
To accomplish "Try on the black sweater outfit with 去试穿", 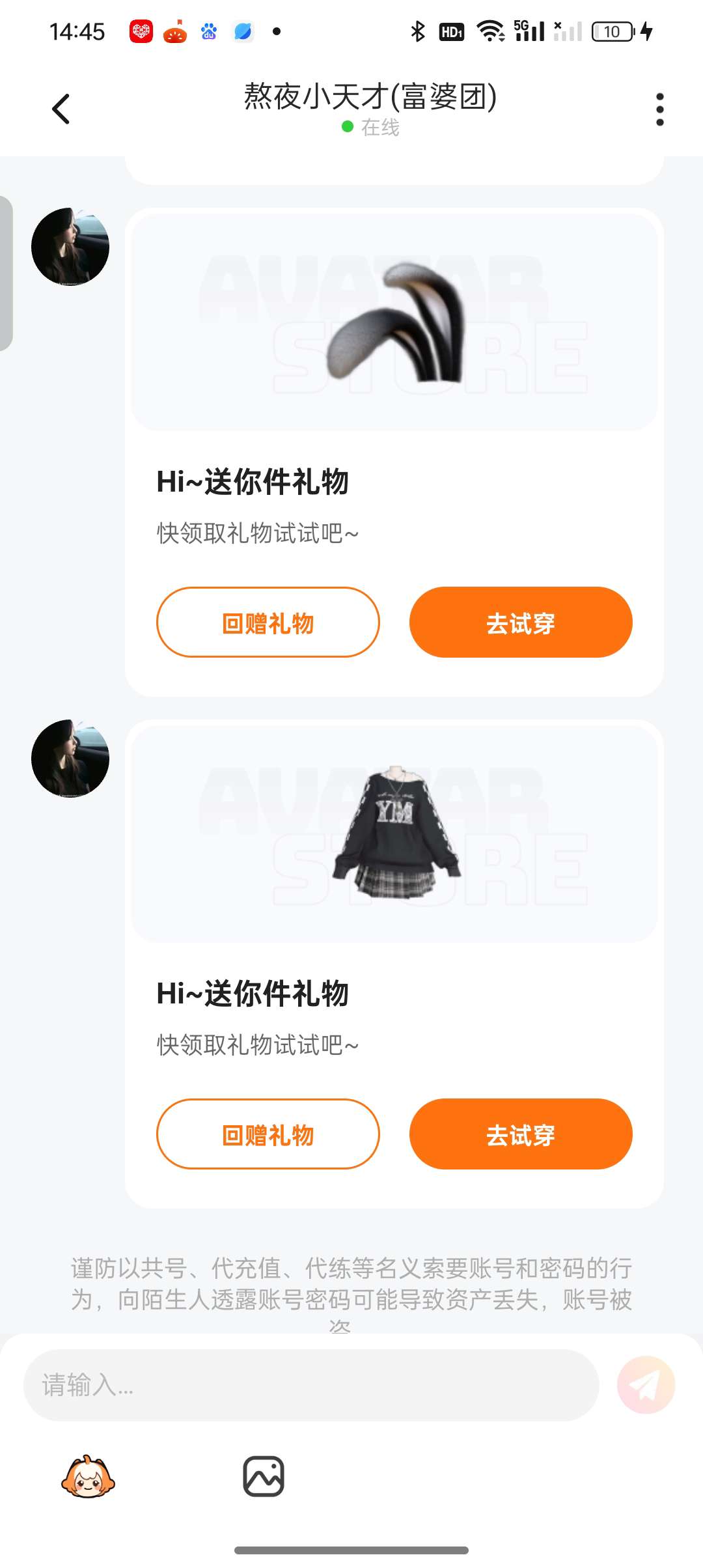I will click(x=521, y=1134).
